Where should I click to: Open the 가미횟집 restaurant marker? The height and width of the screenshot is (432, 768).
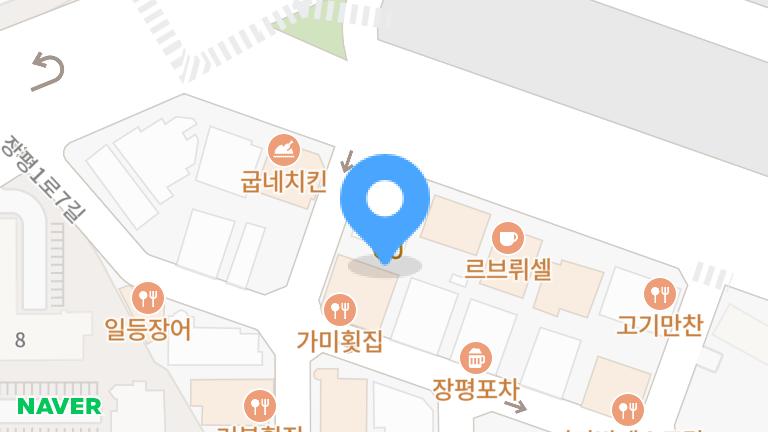click(x=340, y=308)
